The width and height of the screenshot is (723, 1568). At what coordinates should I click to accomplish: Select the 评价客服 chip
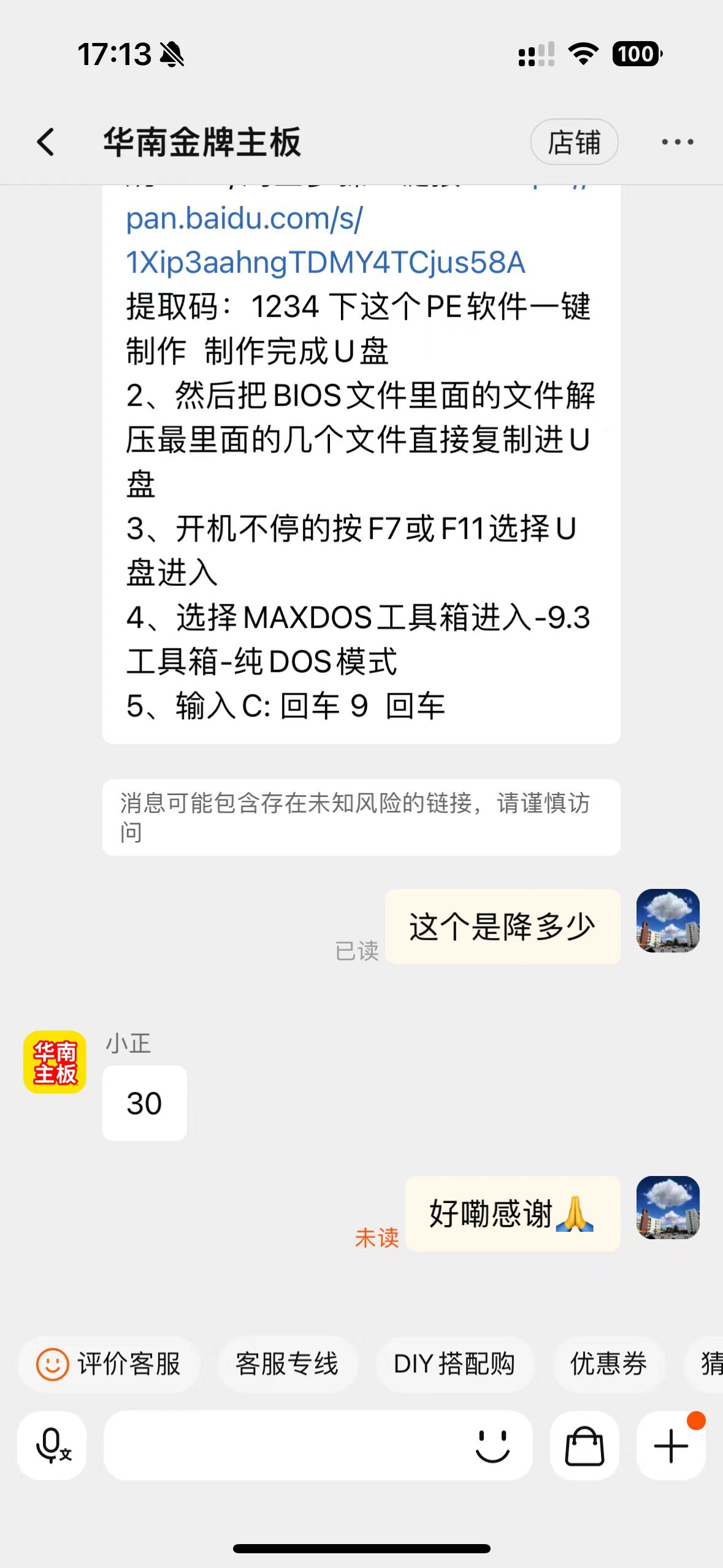pyautogui.click(x=109, y=1364)
